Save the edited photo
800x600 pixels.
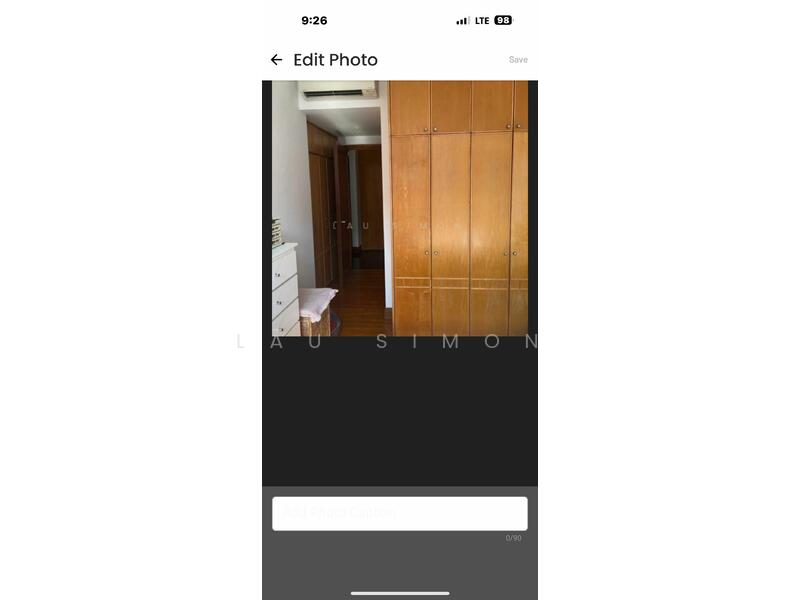click(518, 60)
